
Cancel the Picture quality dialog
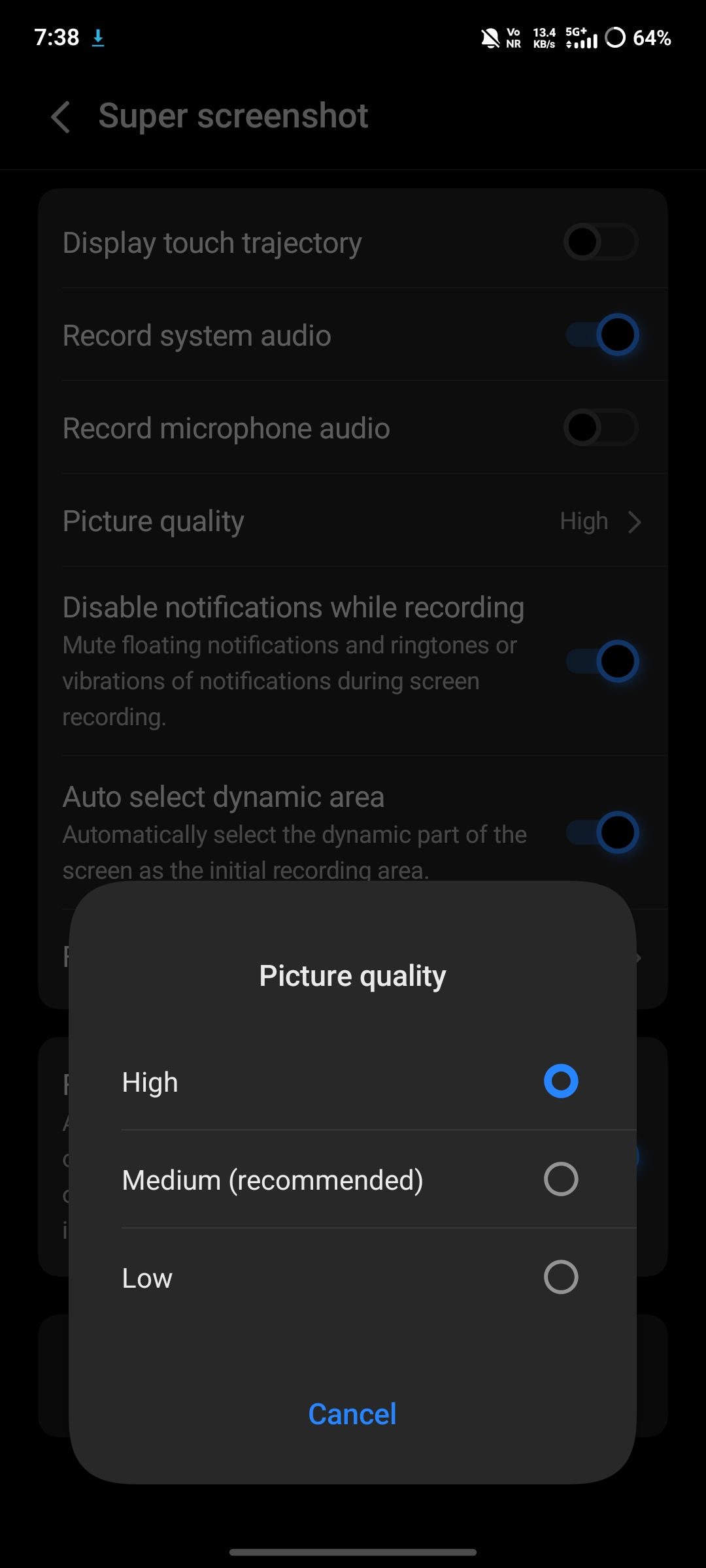(352, 1414)
